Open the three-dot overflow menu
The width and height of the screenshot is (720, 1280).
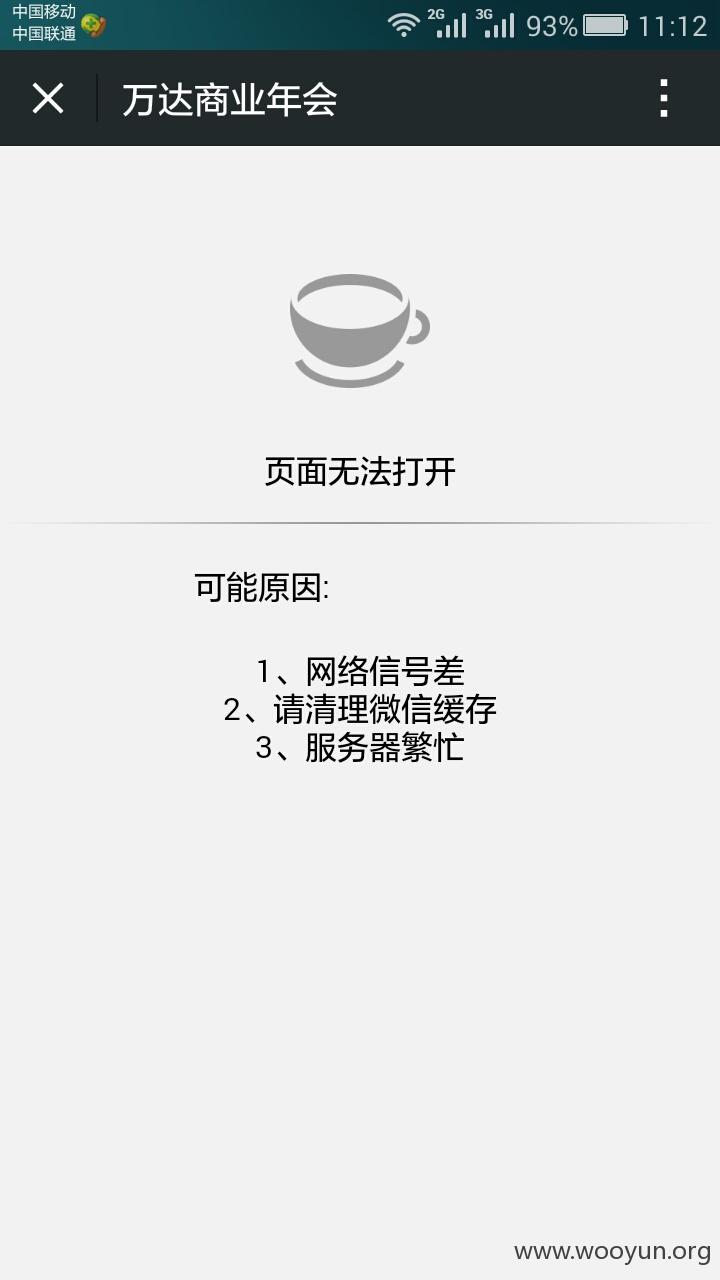tap(663, 98)
